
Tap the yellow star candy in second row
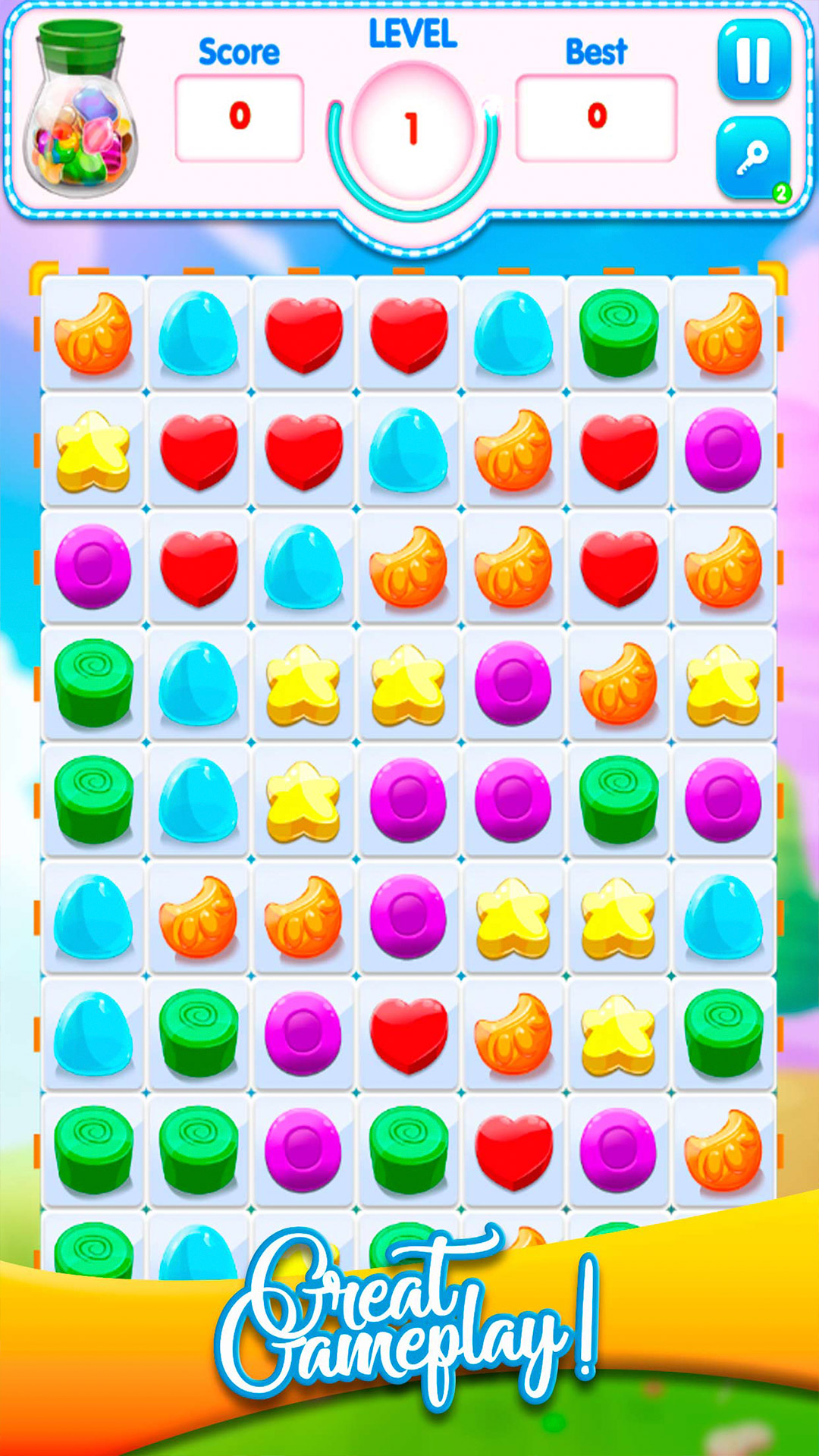(x=93, y=450)
